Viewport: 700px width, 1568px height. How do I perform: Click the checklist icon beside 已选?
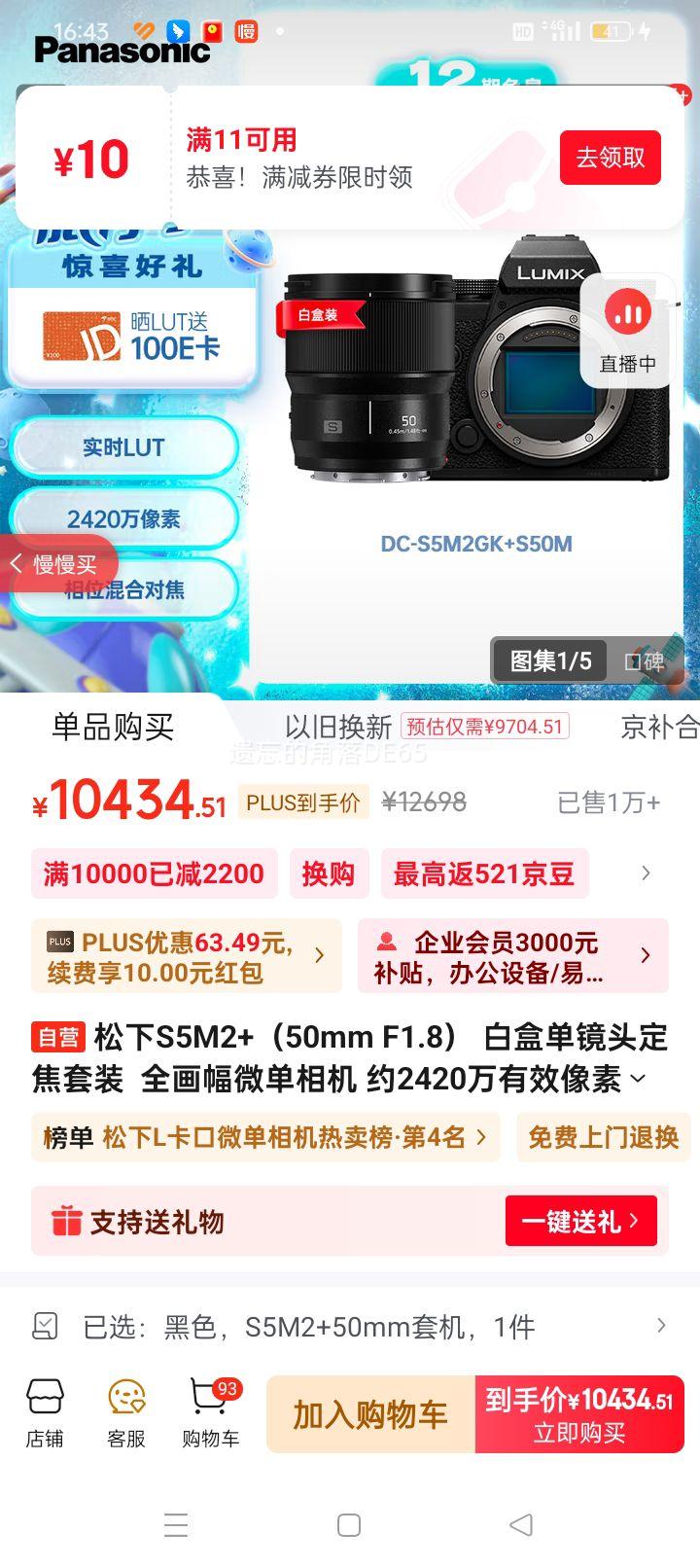[x=47, y=1325]
